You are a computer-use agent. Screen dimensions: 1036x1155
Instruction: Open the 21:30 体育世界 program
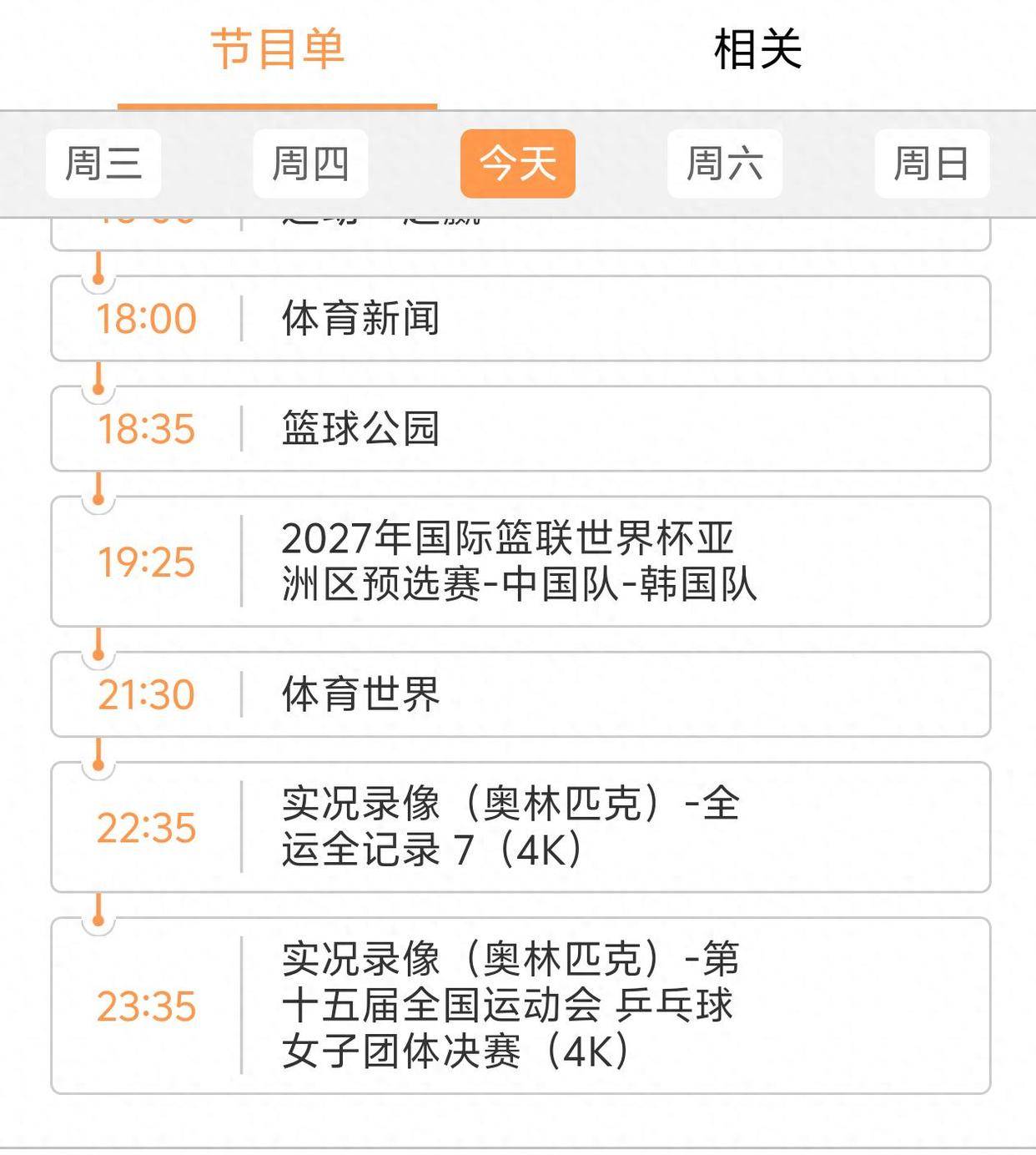521,694
